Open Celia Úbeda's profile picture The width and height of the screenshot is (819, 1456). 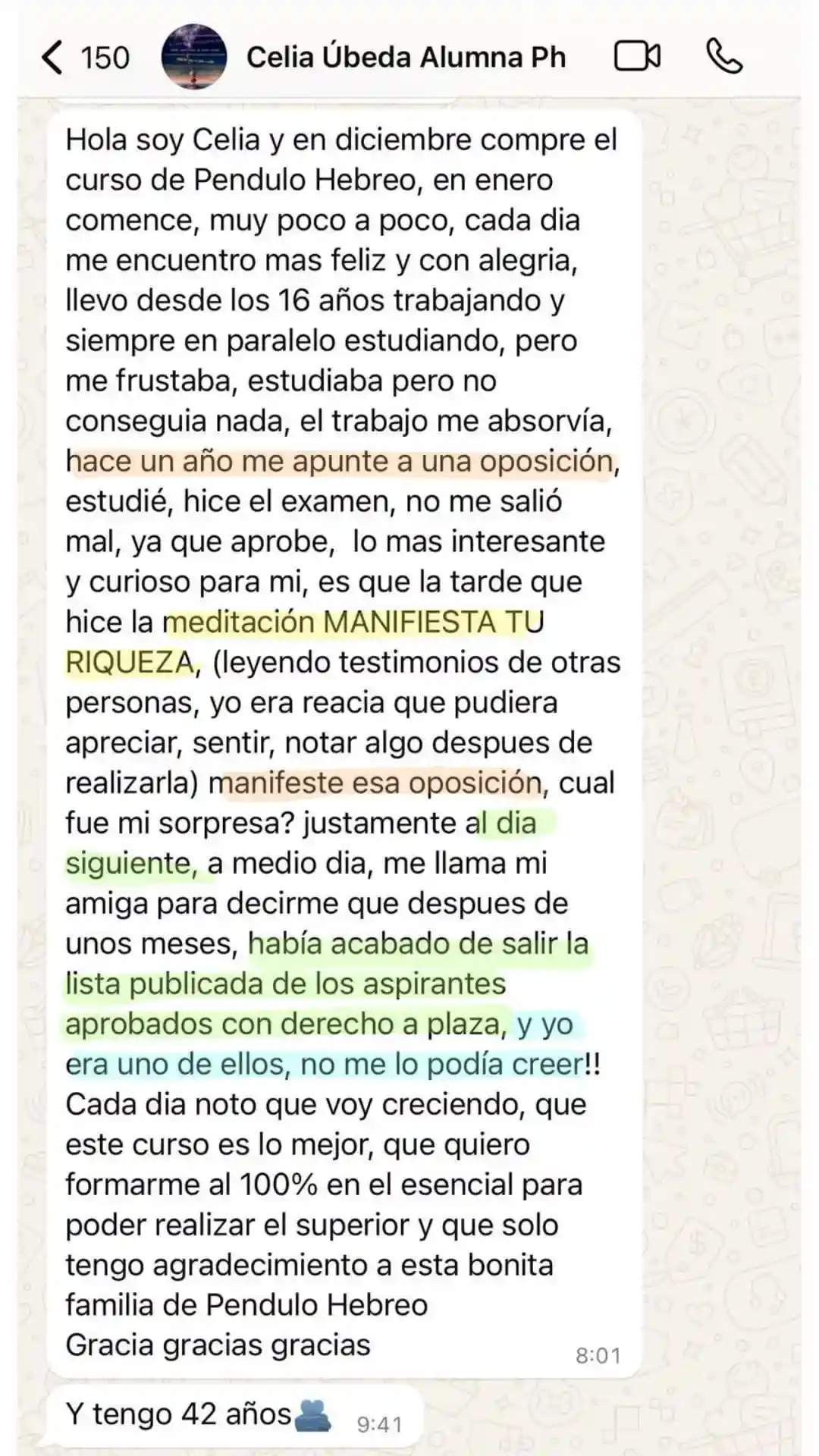pos(194,57)
